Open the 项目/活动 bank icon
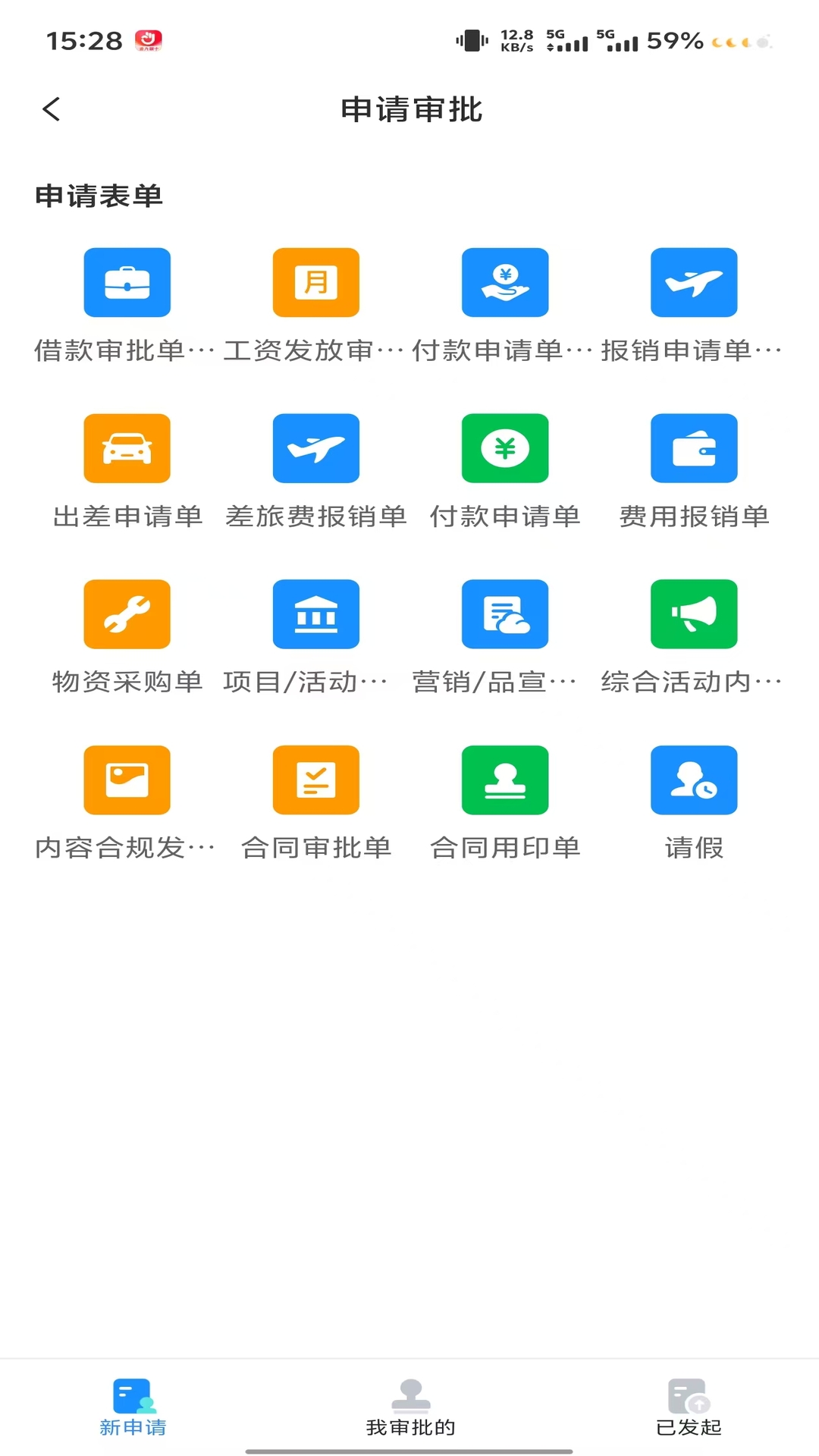Screen dimensions: 819x1456 [316, 614]
